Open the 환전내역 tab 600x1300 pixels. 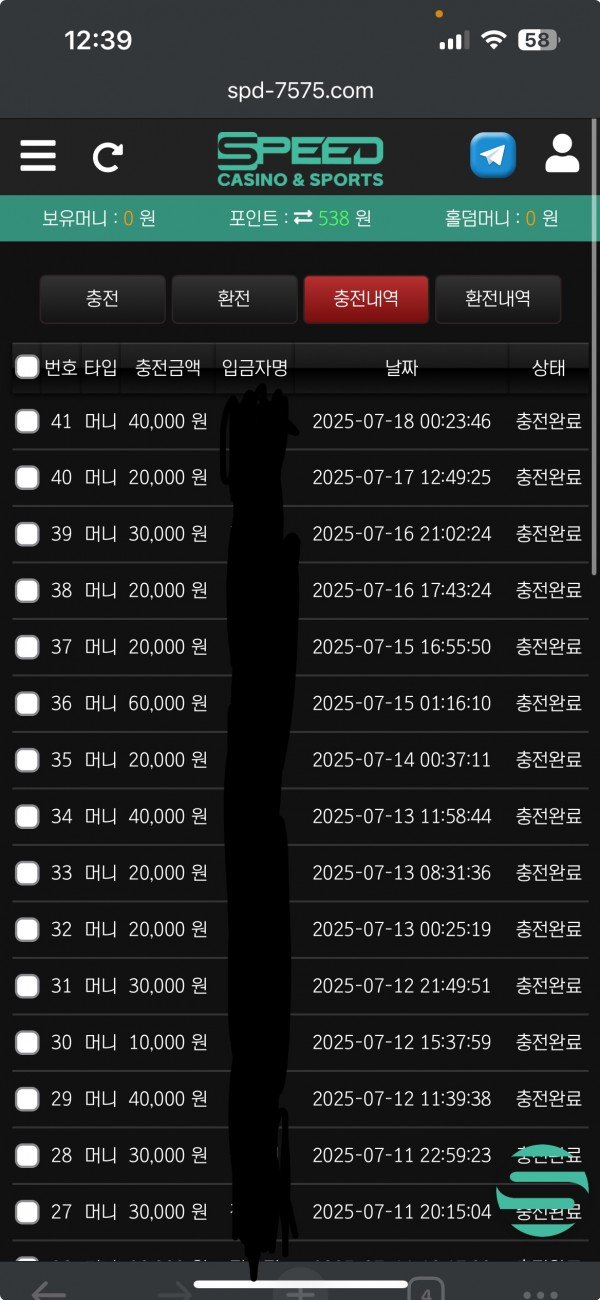pyautogui.click(x=498, y=299)
